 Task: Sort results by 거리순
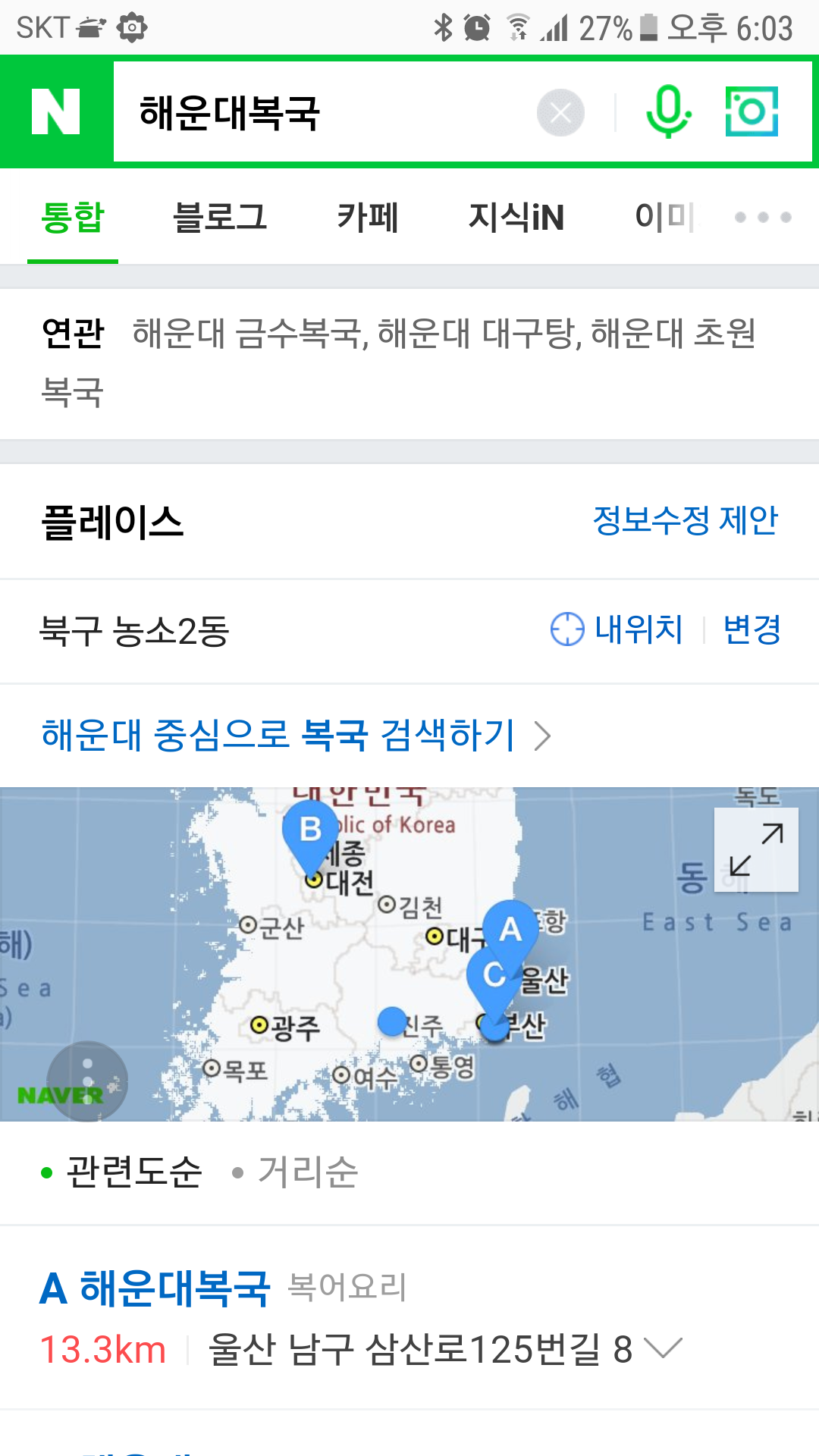(306, 1172)
